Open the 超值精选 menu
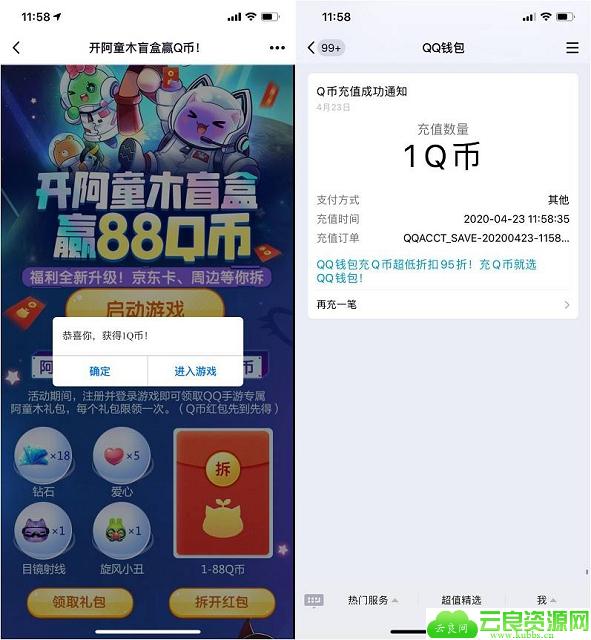Screen dimensions: 591x640 click(461, 600)
